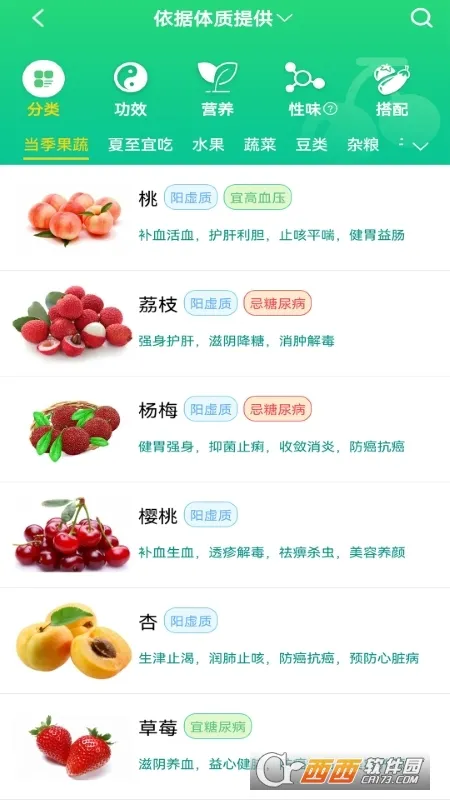
Task: Open the search magnifier icon
Action: point(421,18)
